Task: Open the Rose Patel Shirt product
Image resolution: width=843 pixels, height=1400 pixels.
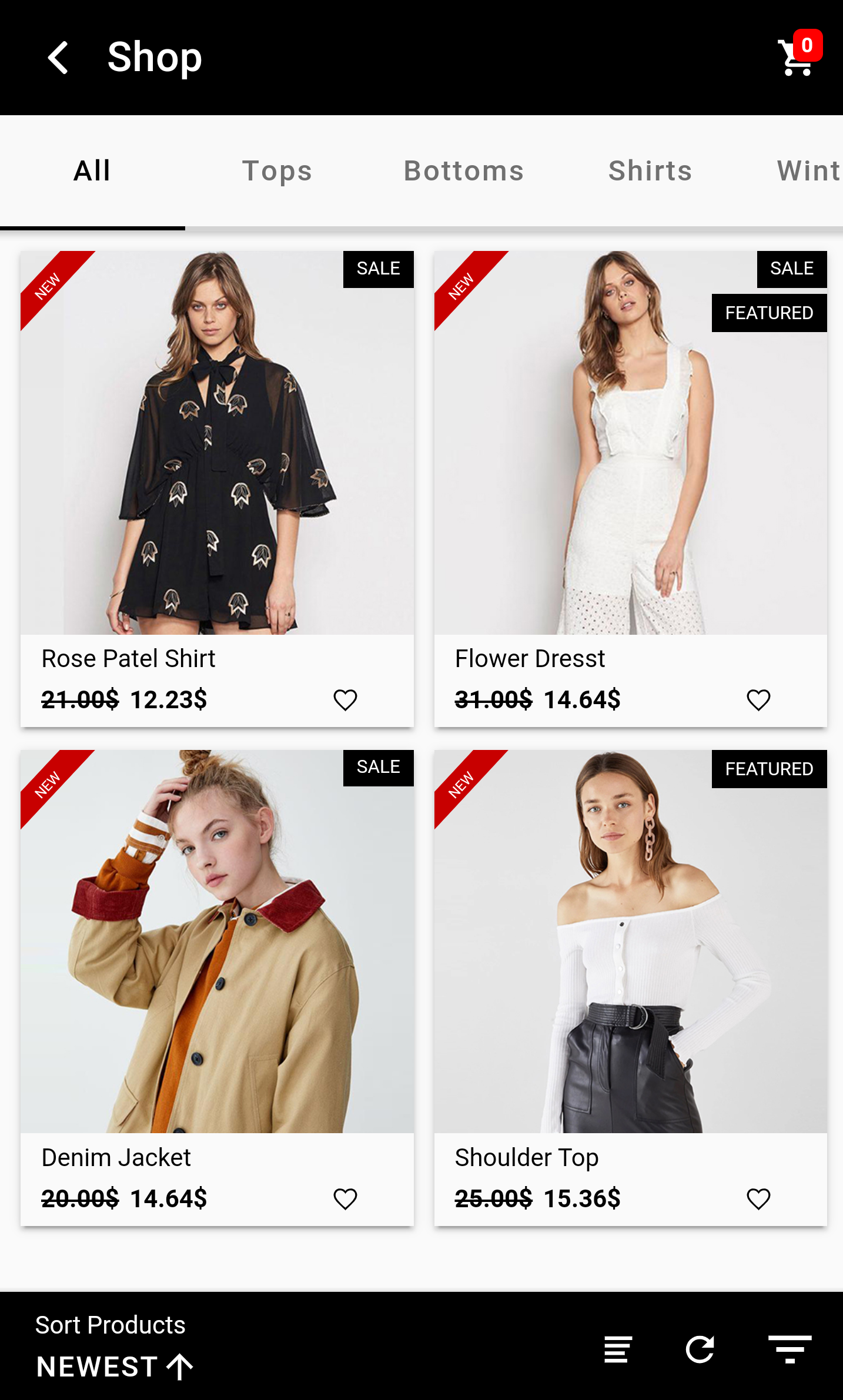Action: pos(217,443)
